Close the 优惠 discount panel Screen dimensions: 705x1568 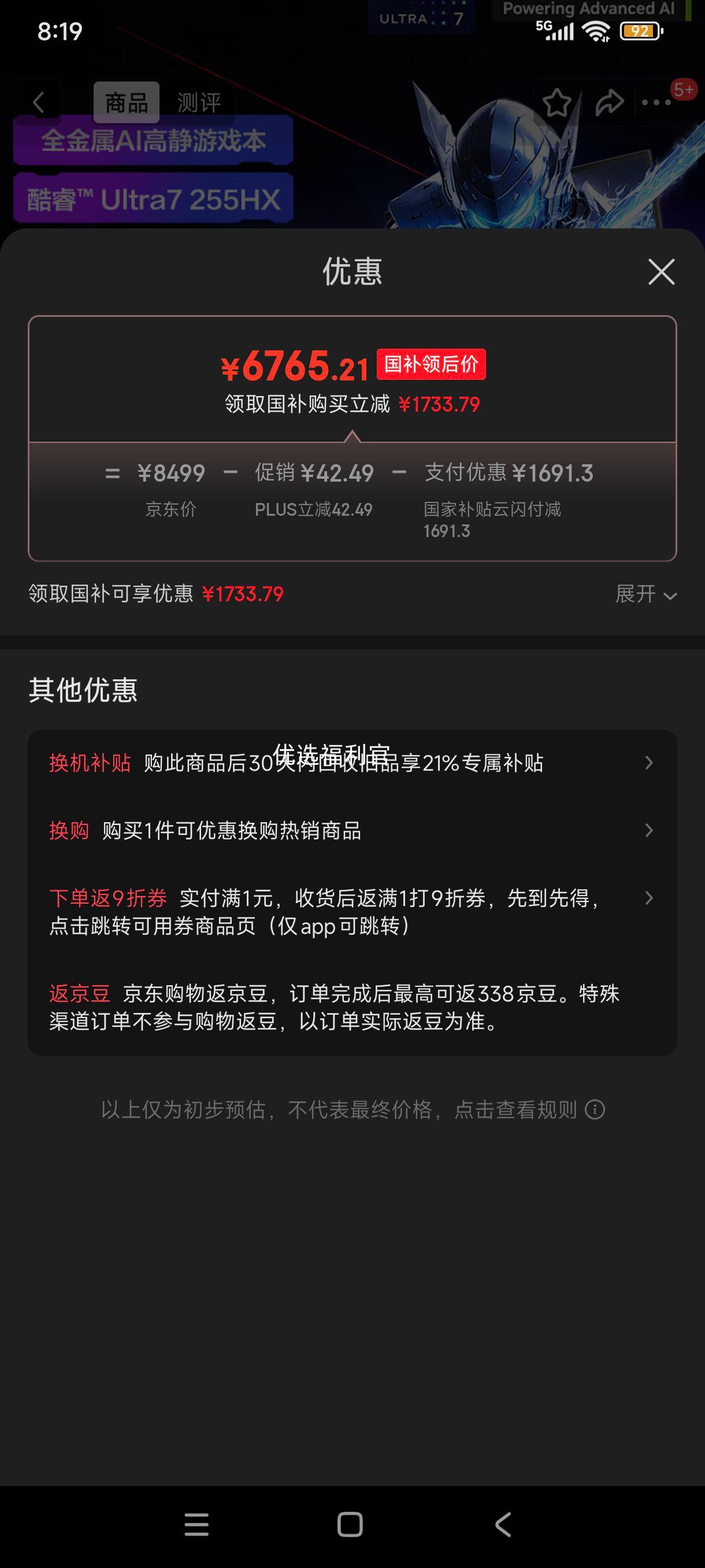(661, 272)
